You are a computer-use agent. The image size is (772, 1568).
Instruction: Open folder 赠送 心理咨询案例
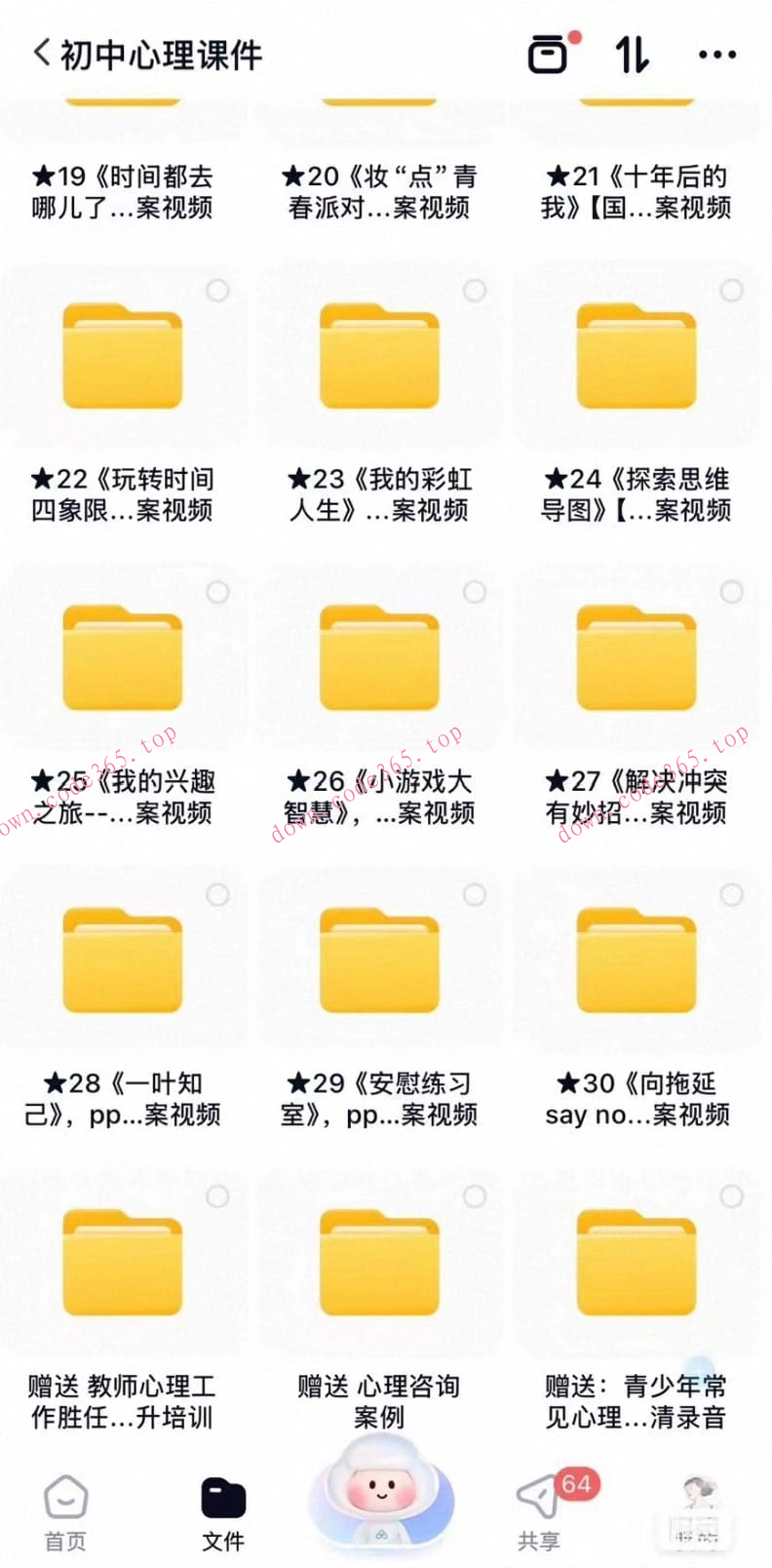coord(378,1263)
